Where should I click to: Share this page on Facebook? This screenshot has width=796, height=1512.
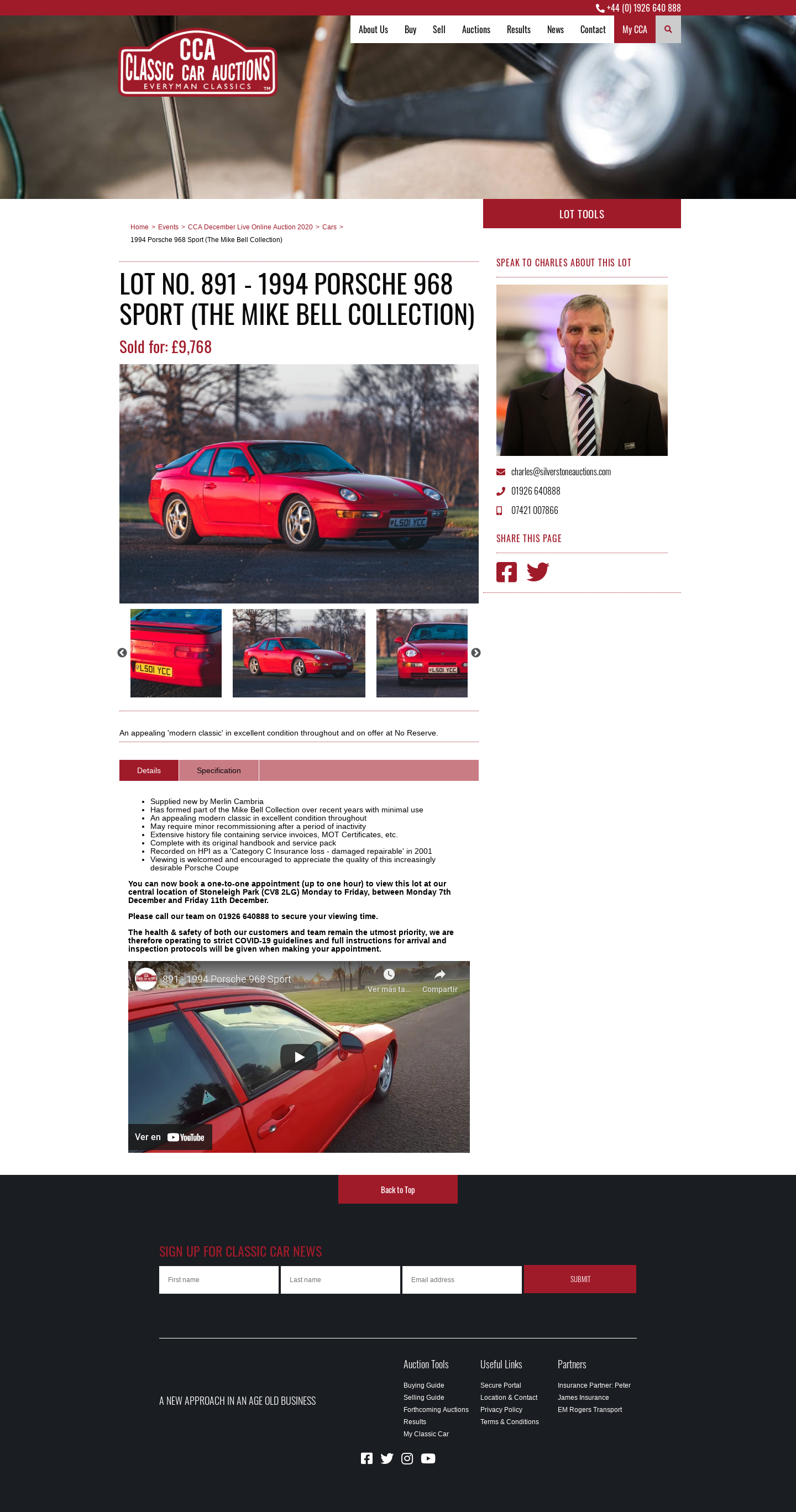pyautogui.click(x=506, y=571)
